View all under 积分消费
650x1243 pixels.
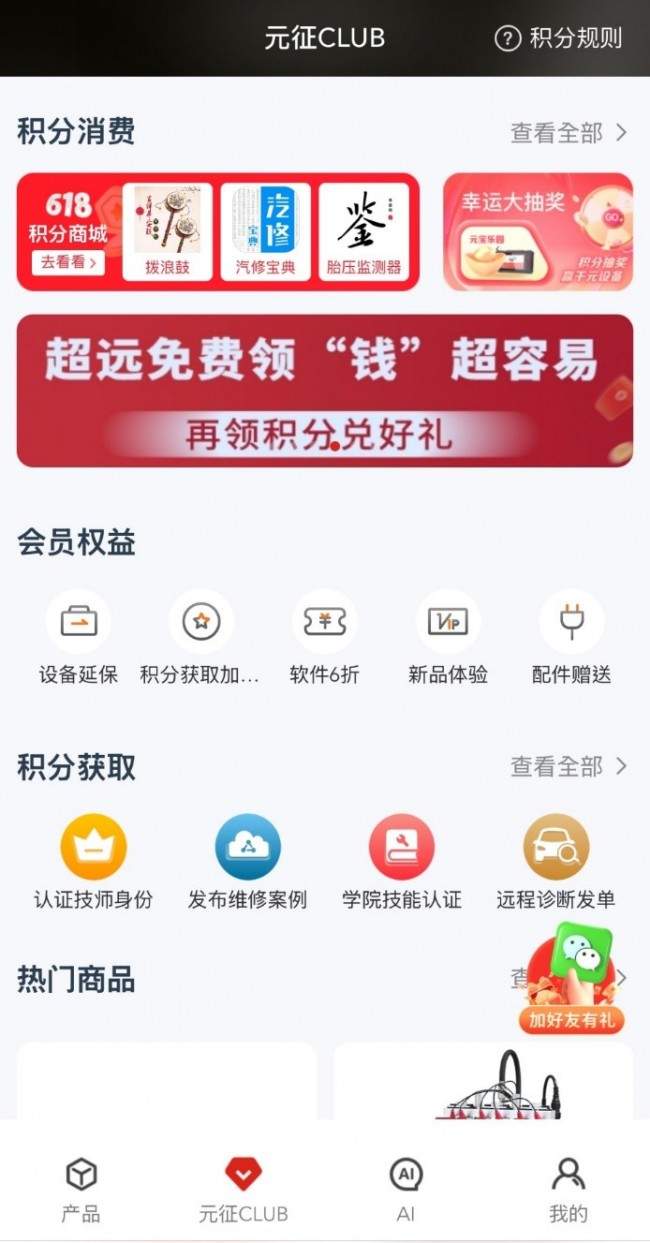click(569, 133)
